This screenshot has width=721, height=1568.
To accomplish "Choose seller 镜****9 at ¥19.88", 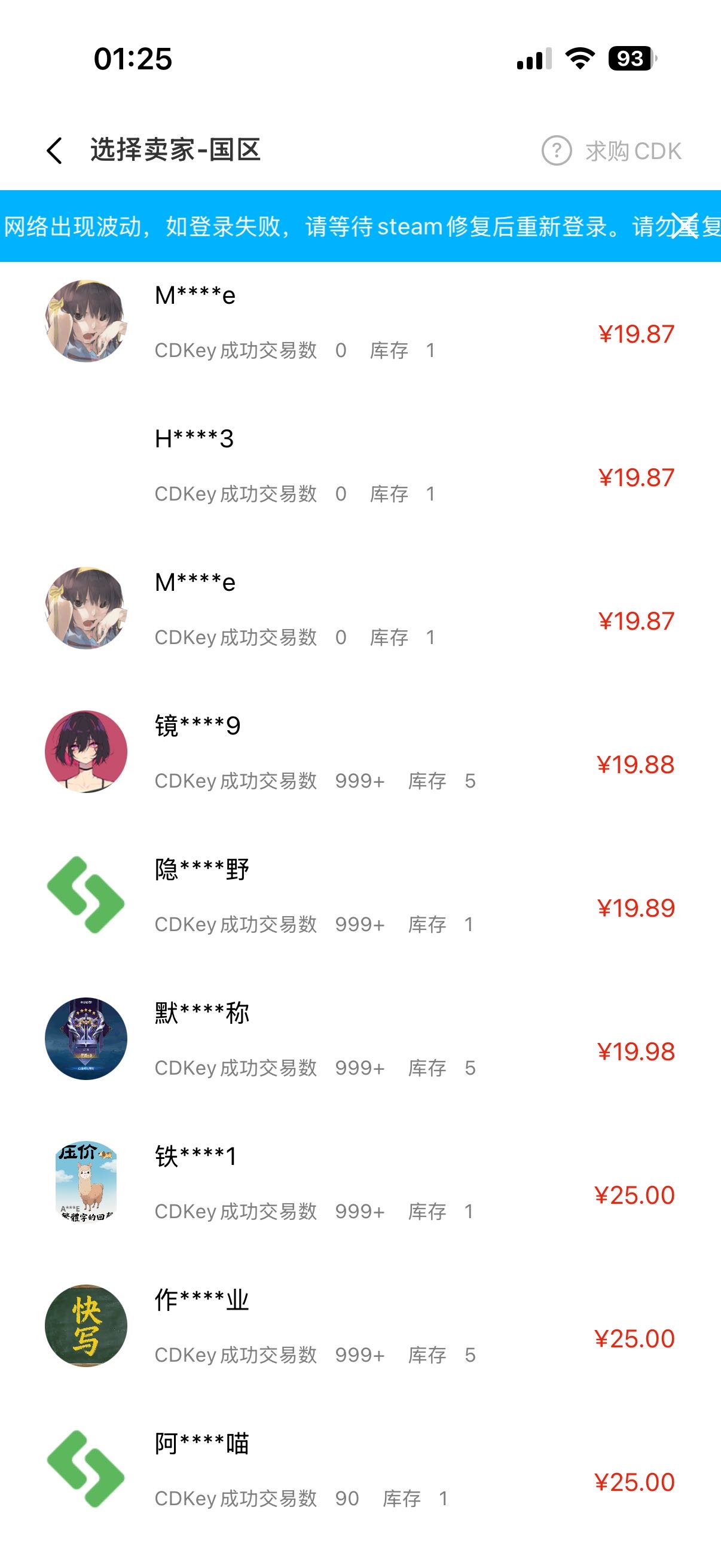I will pyautogui.click(x=360, y=752).
